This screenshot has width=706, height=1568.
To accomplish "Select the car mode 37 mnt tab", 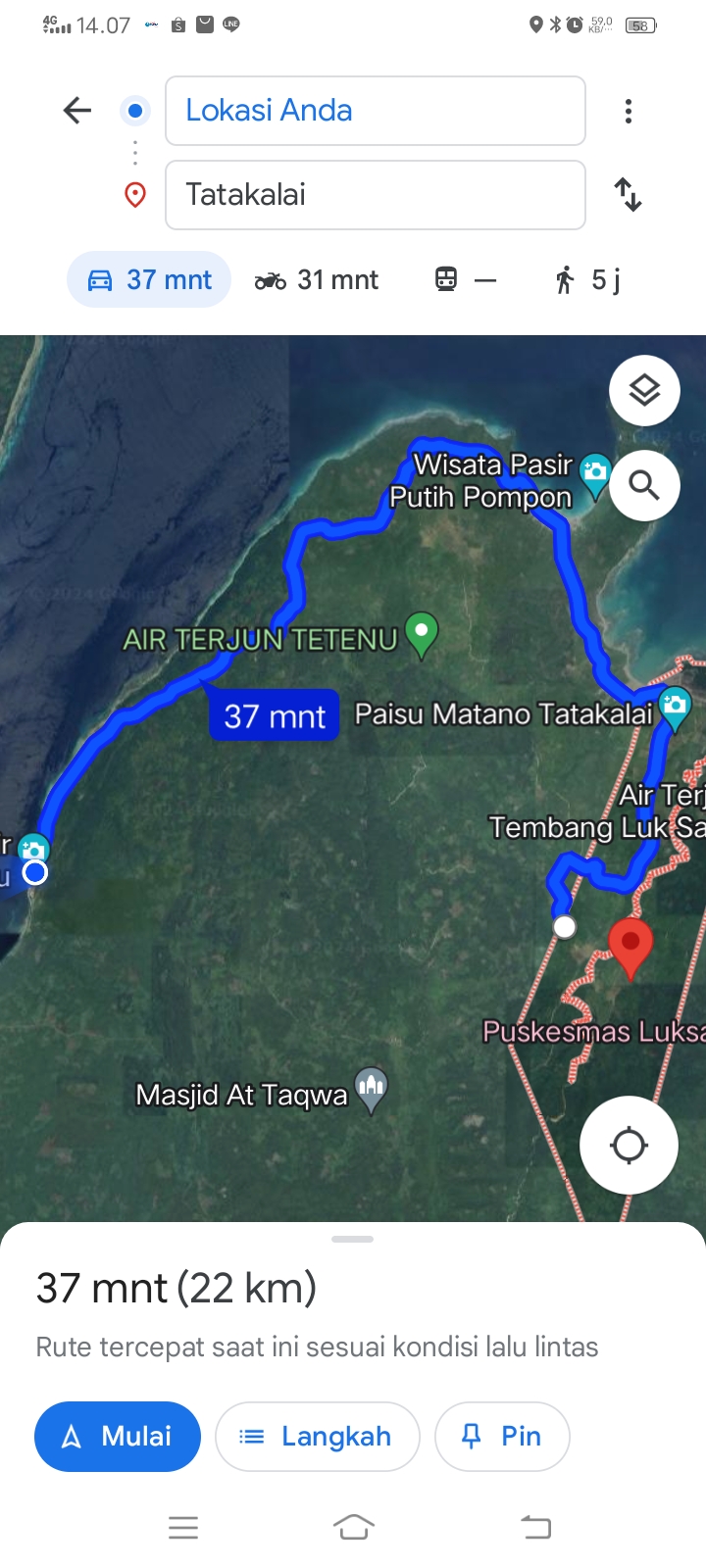I will (x=149, y=280).
